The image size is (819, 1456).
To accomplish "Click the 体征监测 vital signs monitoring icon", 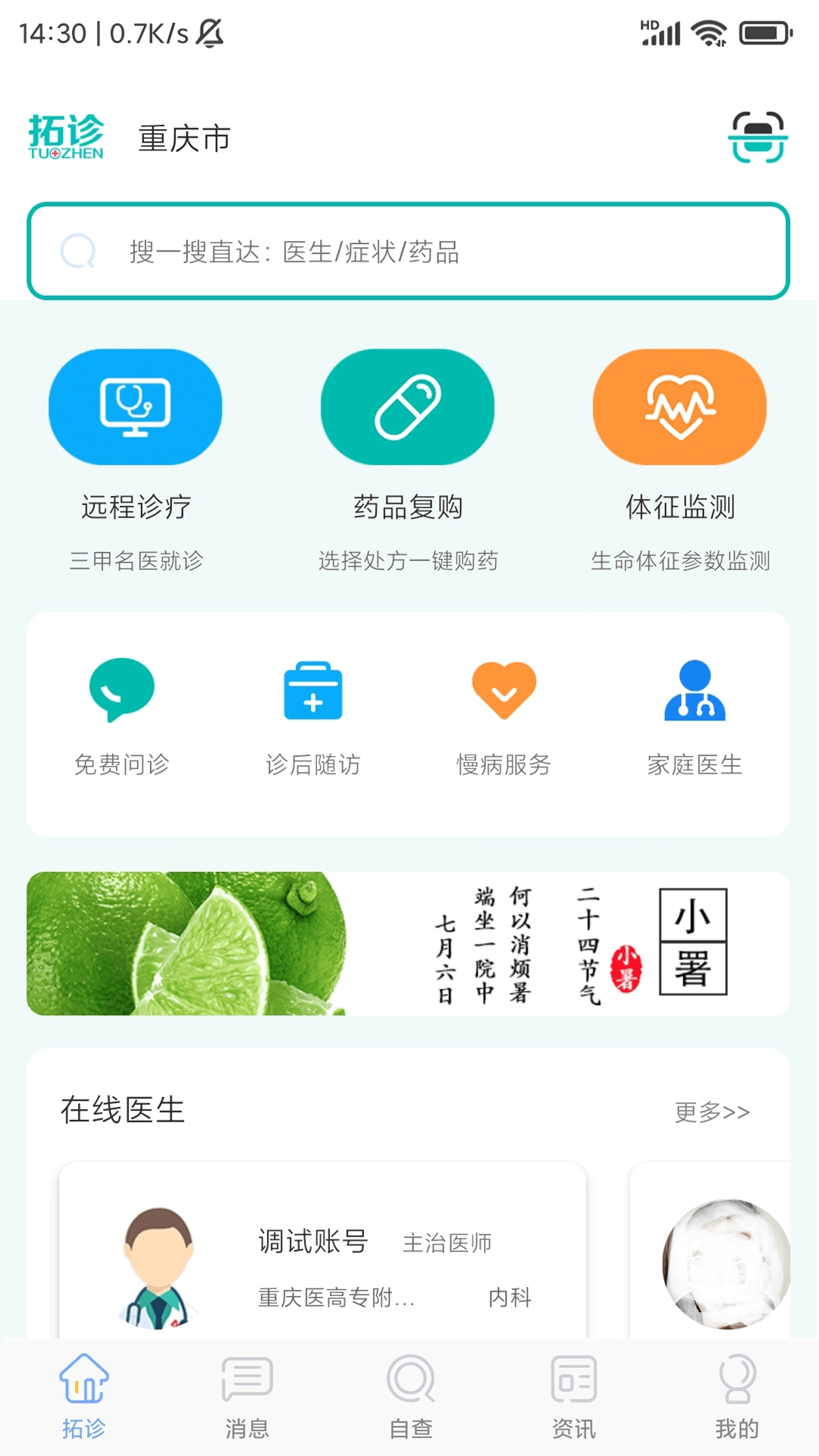I will pos(679,407).
